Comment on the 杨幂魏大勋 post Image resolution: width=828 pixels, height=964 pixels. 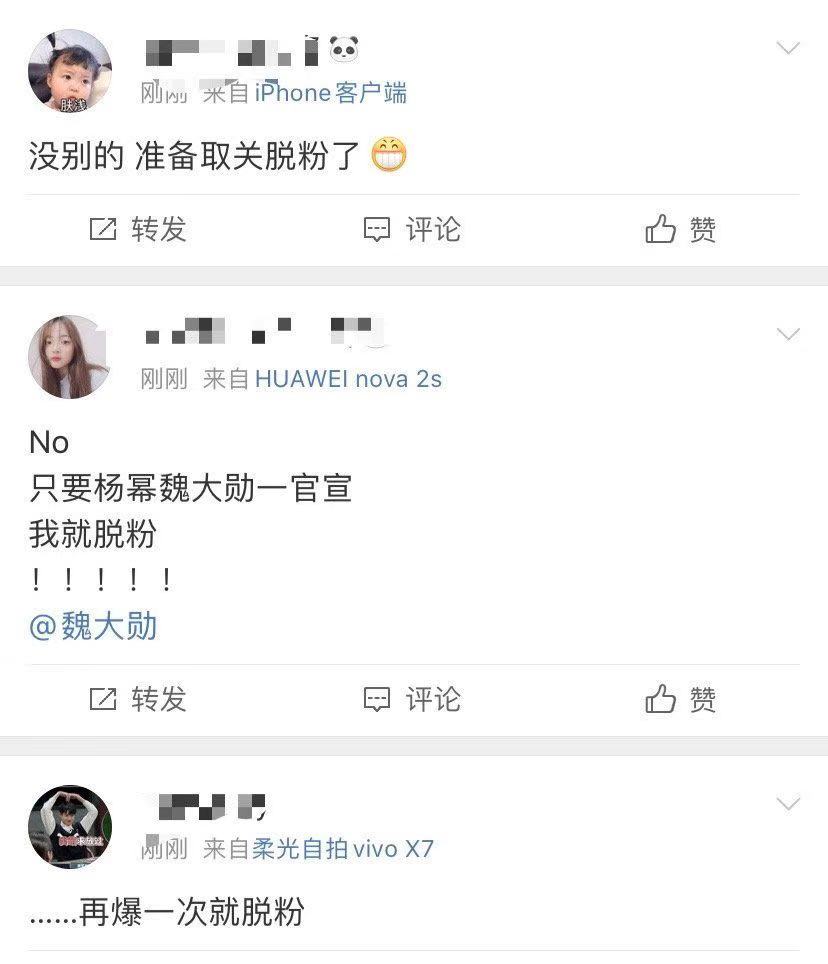tap(411, 699)
